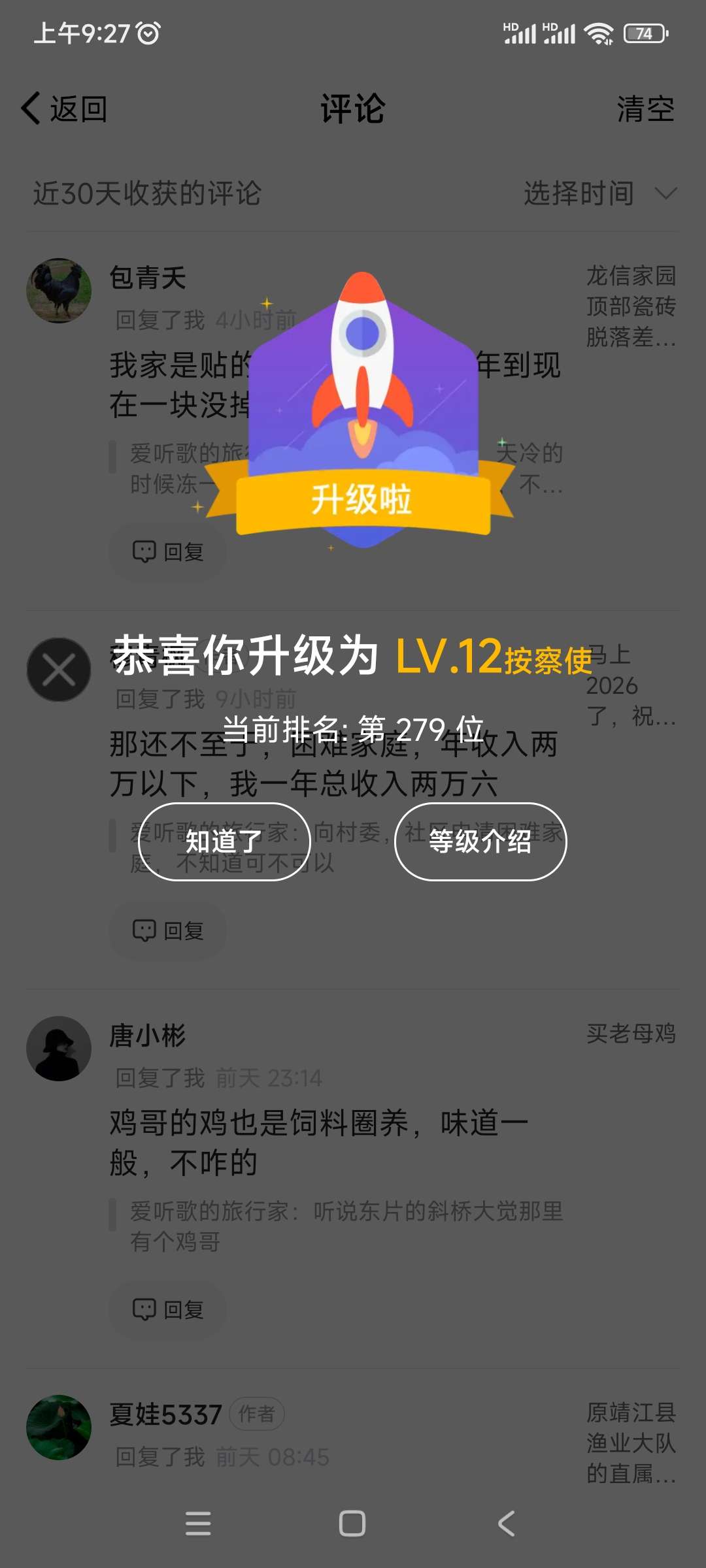Dismiss the level-up popup with the X
Image resolution: width=706 pixels, height=1568 pixels.
pyautogui.click(x=59, y=670)
